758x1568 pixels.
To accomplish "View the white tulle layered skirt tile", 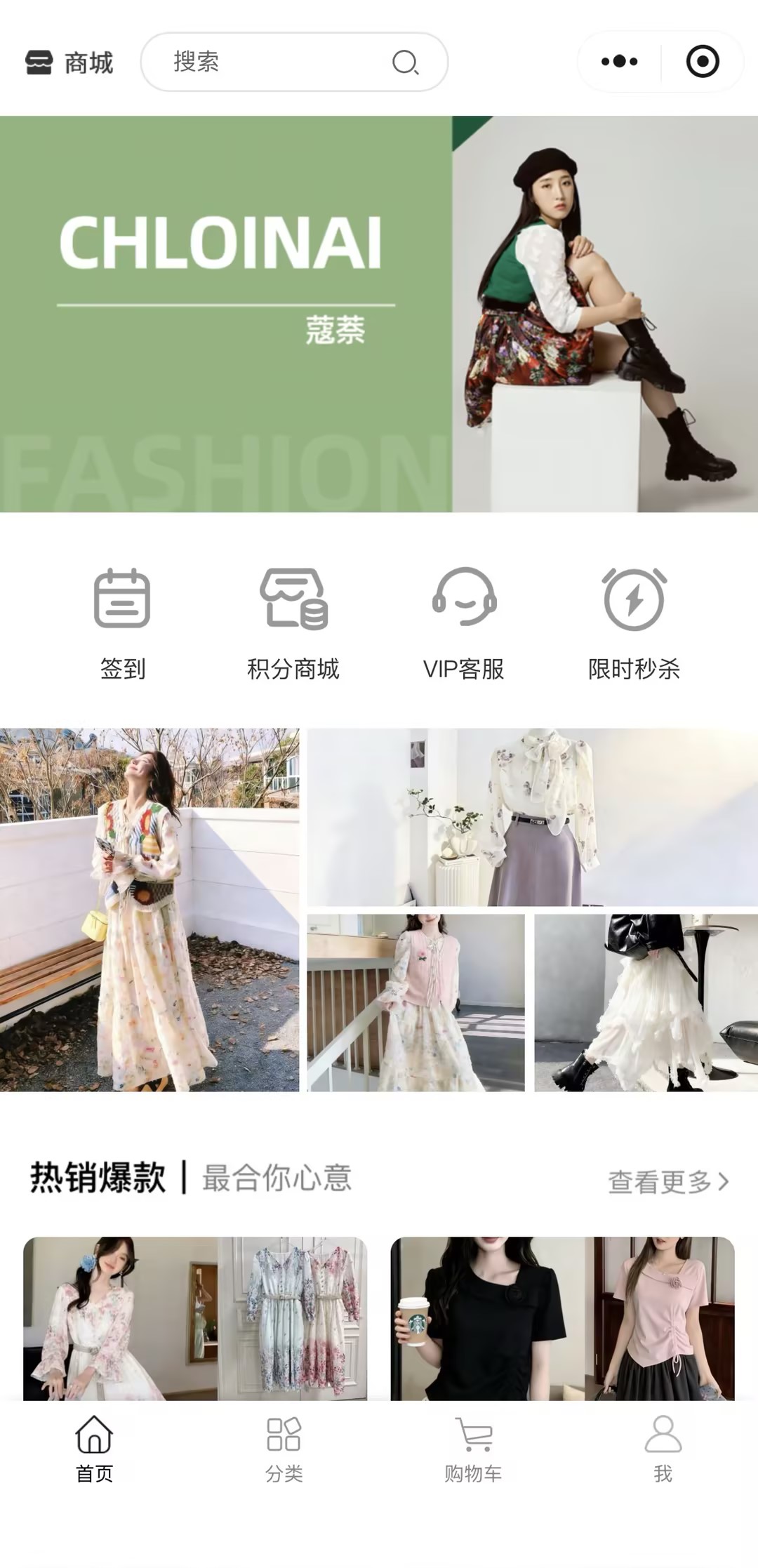I will click(646, 1002).
